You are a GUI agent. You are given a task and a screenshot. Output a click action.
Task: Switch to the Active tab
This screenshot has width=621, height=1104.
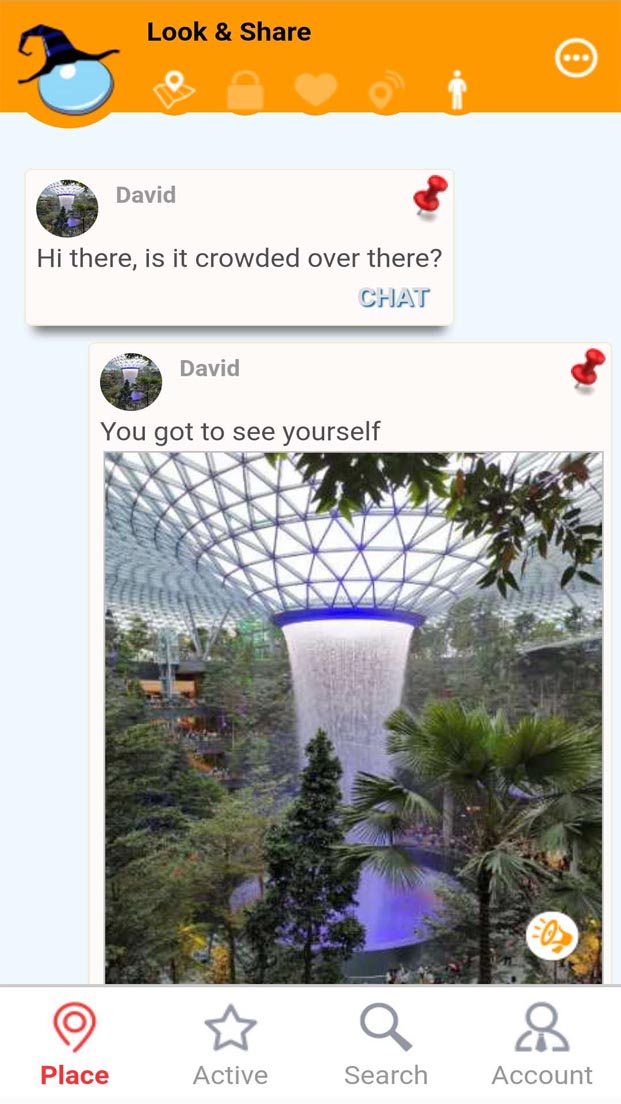click(x=230, y=1046)
